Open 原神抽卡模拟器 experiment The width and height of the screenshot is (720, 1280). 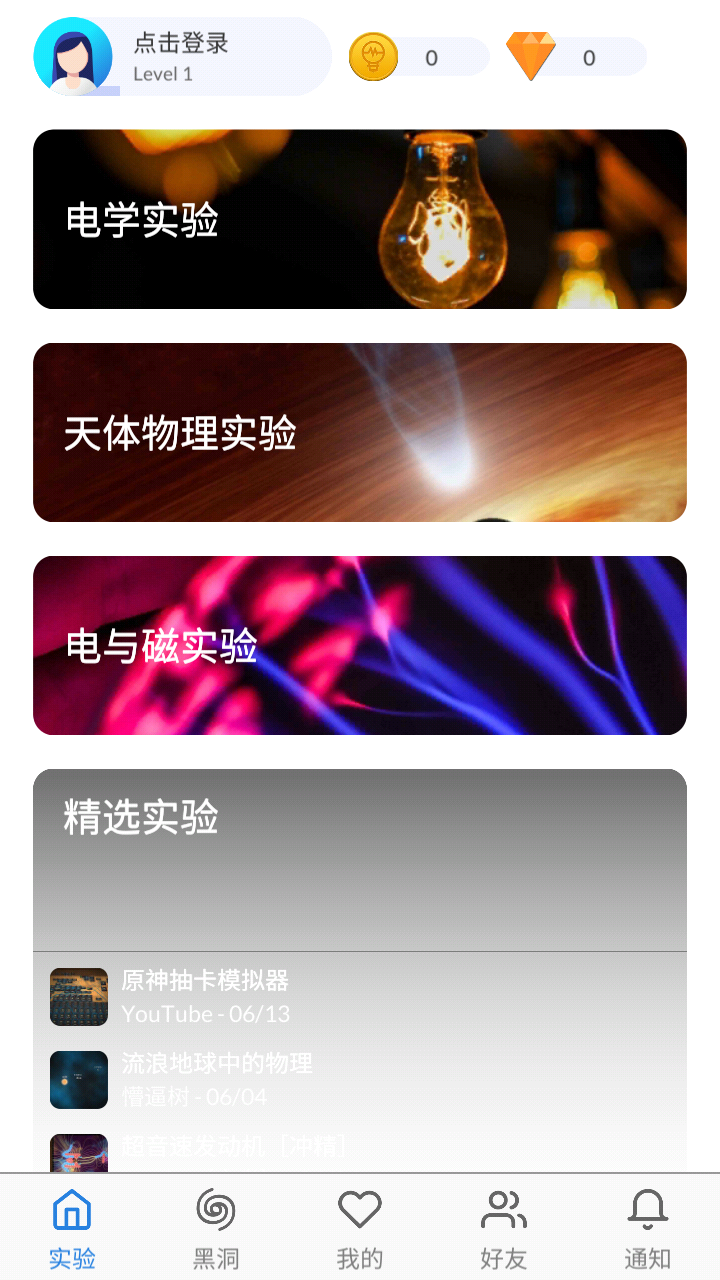207,981
